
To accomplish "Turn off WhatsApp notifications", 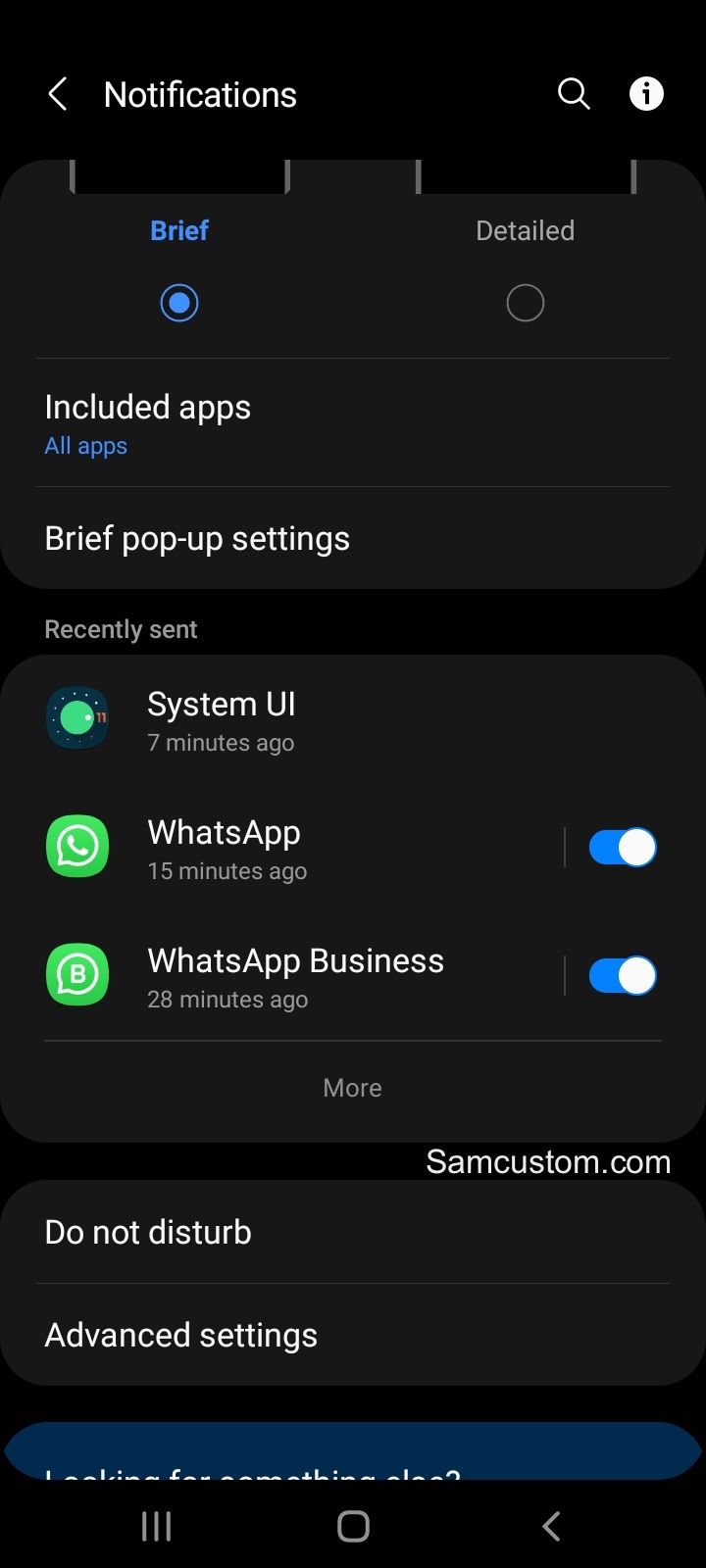I will pos(623,848).
